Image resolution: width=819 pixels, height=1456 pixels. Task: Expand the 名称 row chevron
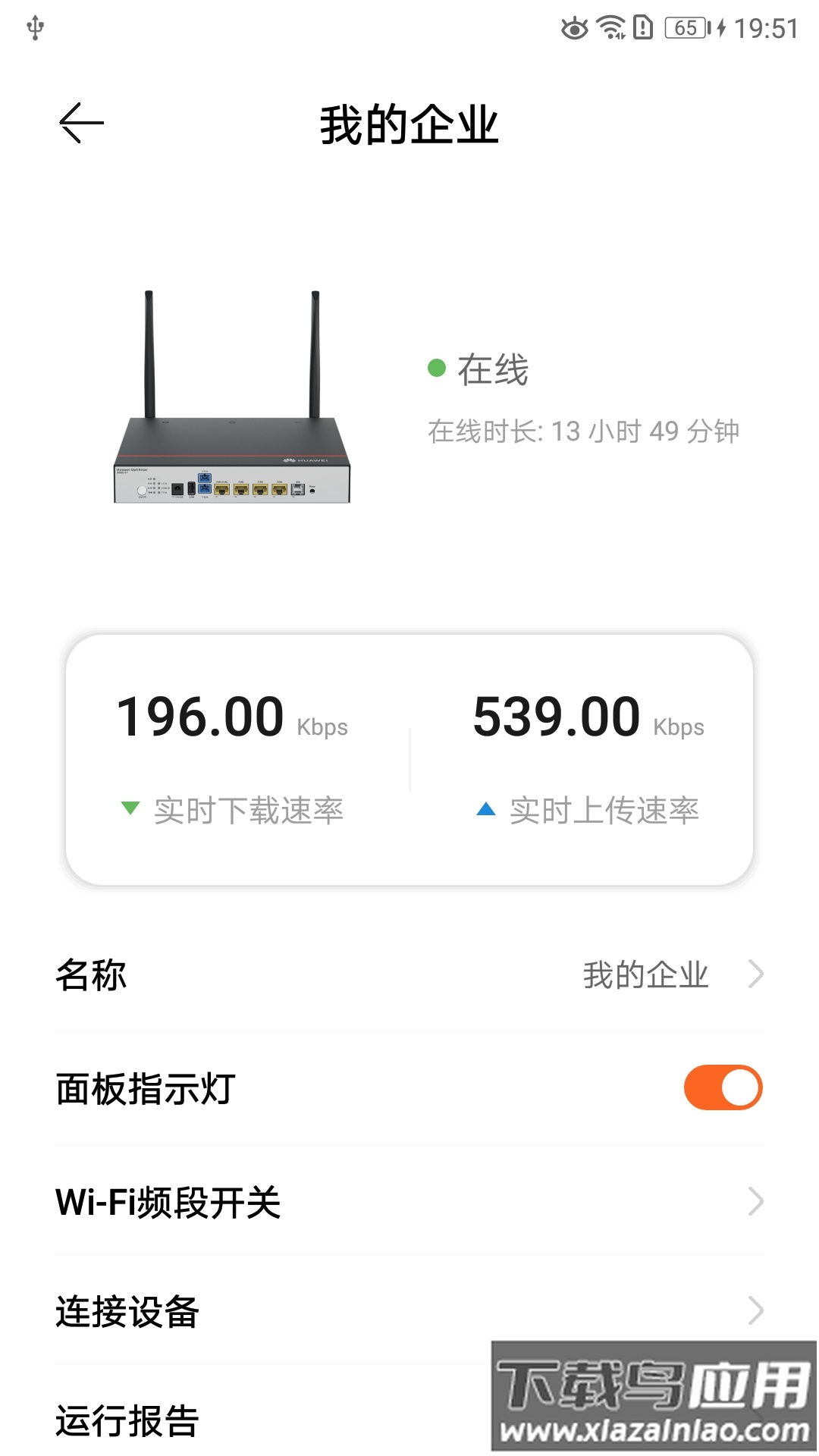(757, 974)
